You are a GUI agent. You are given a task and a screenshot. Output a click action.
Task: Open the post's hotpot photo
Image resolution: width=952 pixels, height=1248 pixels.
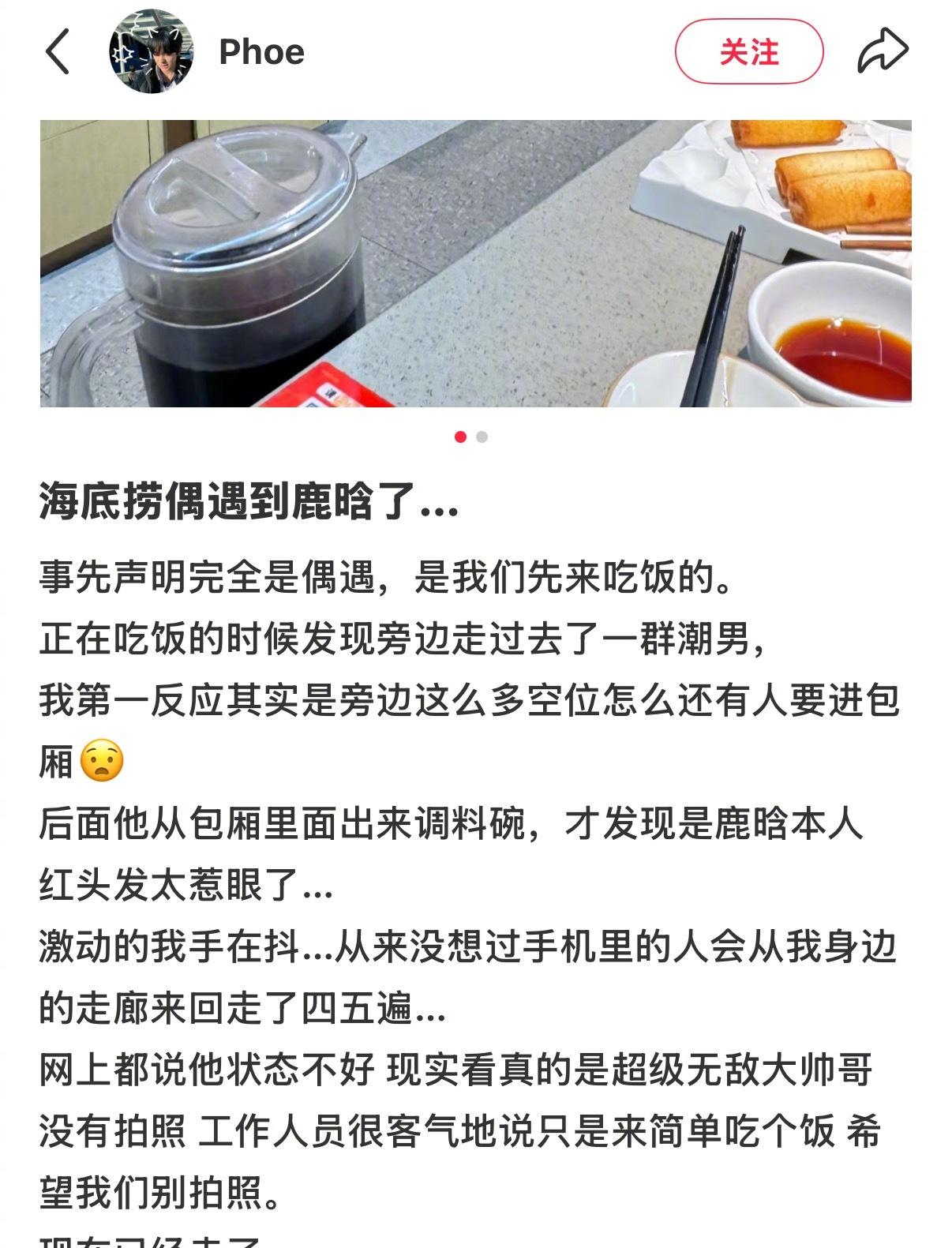(475, 263)
